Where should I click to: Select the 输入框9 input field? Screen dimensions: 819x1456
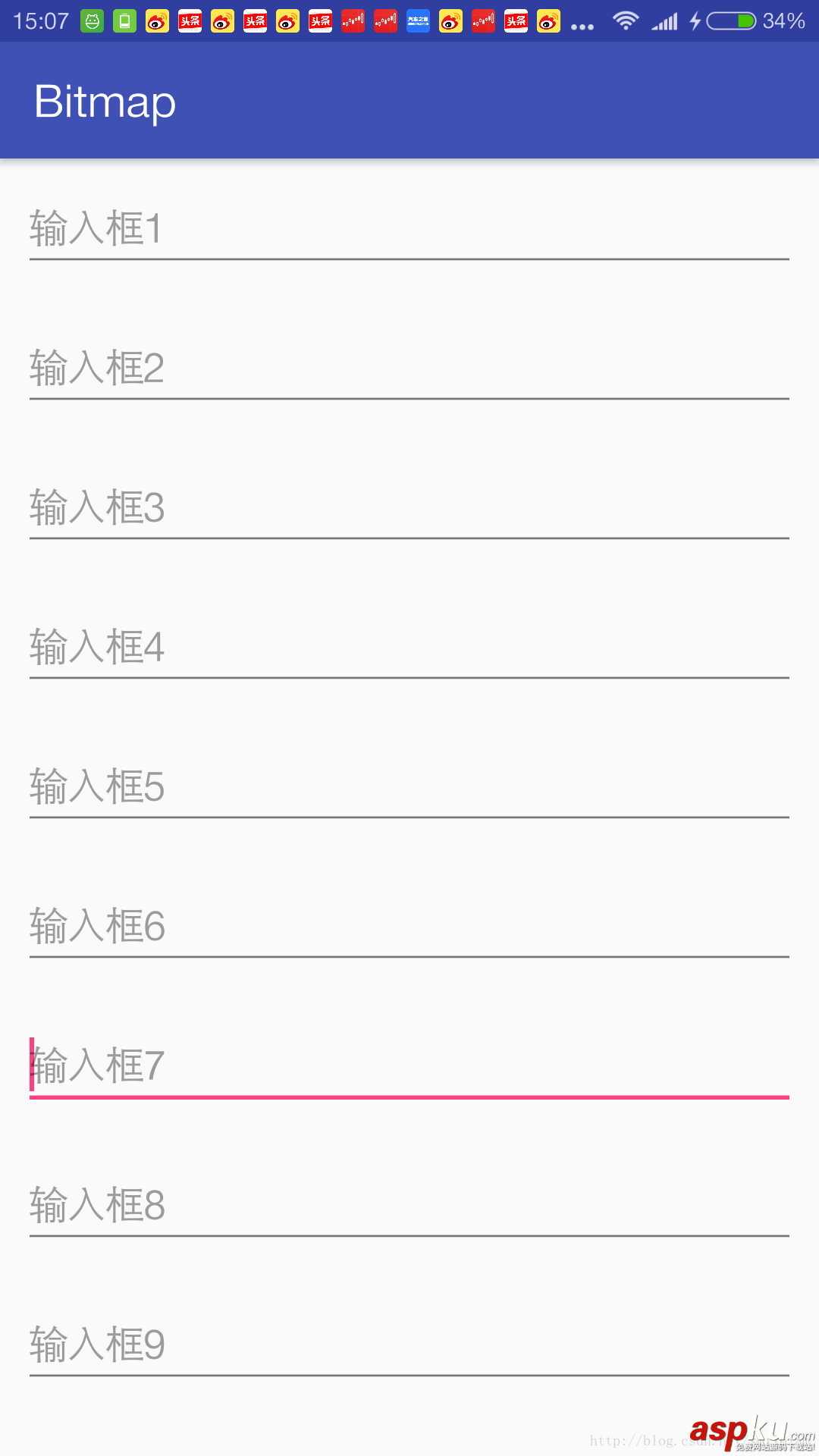click(409, 1344)
